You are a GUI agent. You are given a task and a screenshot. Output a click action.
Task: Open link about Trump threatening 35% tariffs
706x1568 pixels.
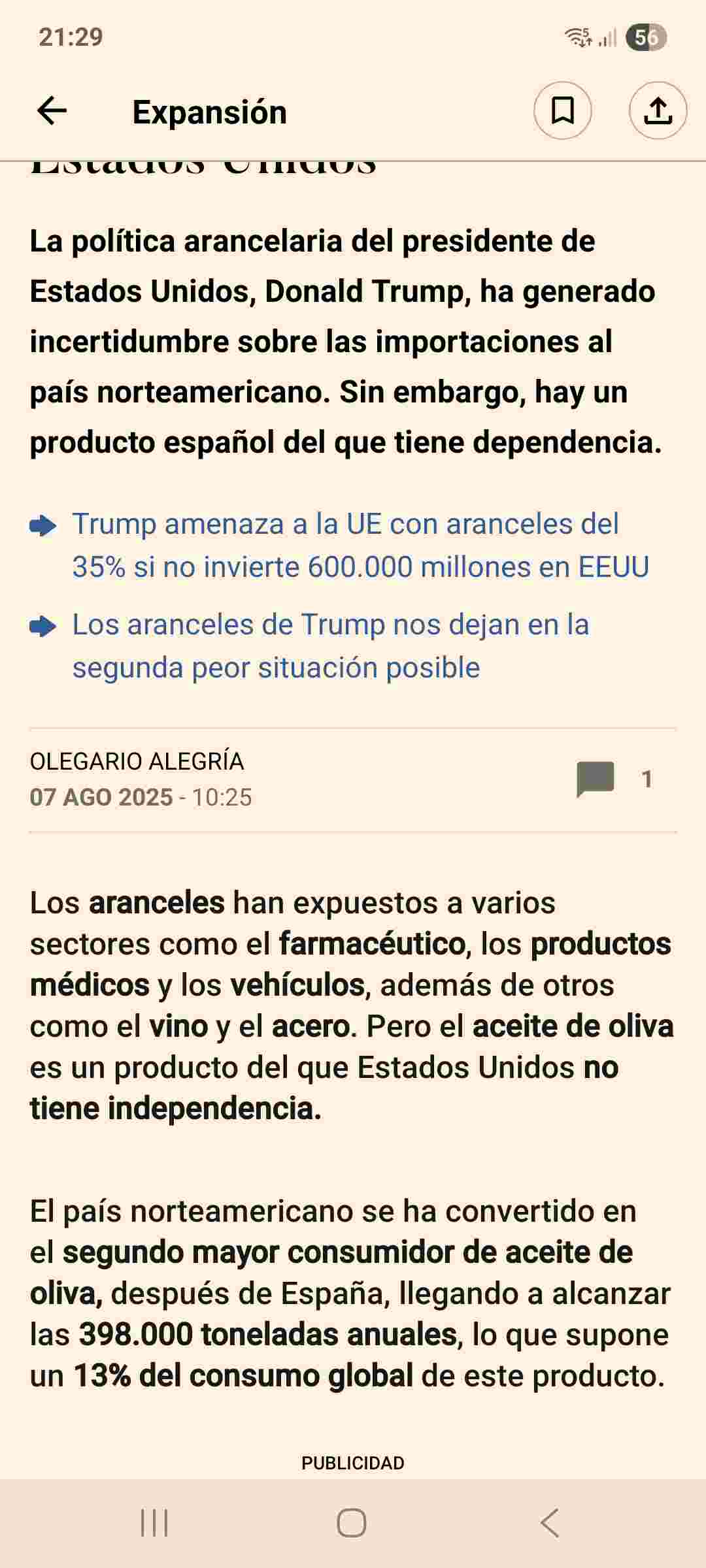pyautogui.click(x=360, y=546)
